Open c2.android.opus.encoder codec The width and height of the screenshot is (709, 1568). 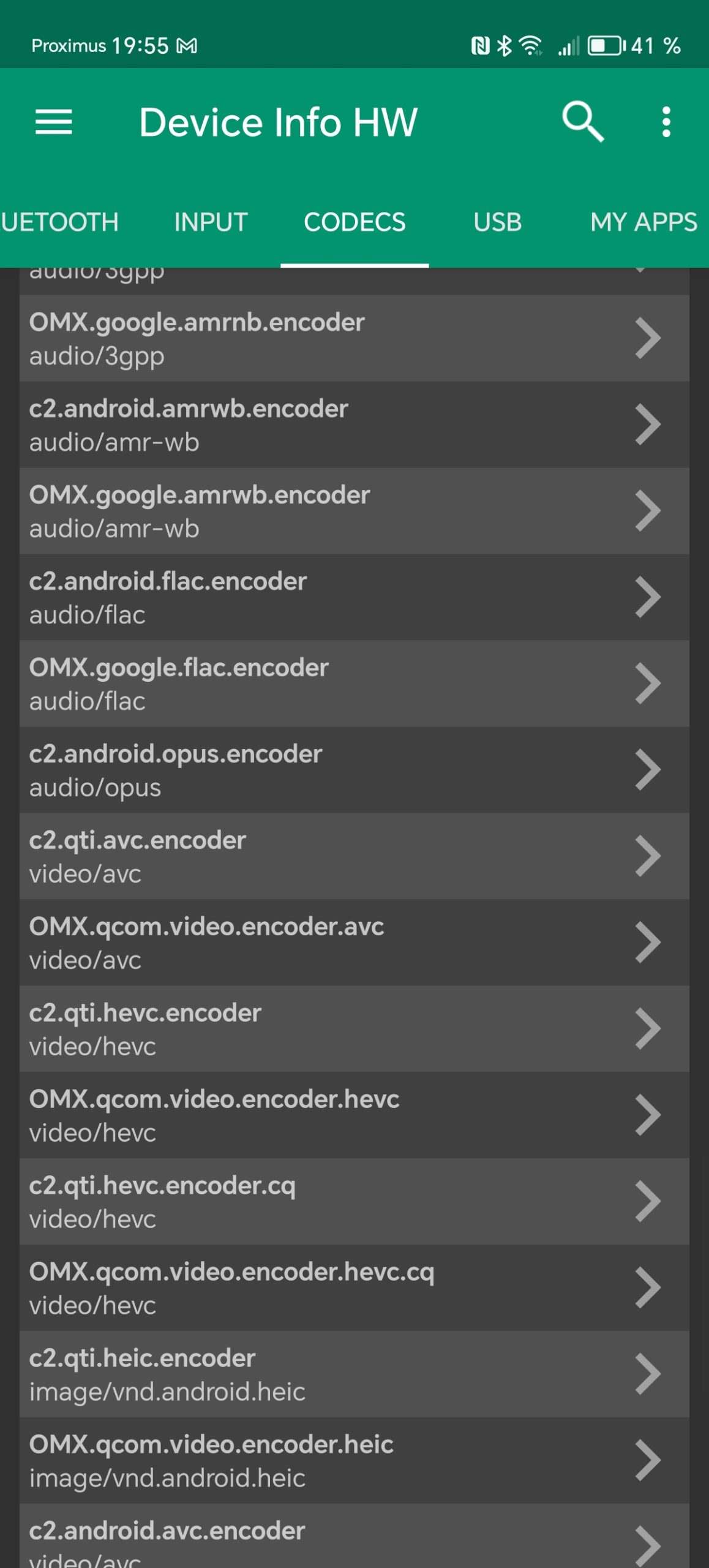(354, 770)
